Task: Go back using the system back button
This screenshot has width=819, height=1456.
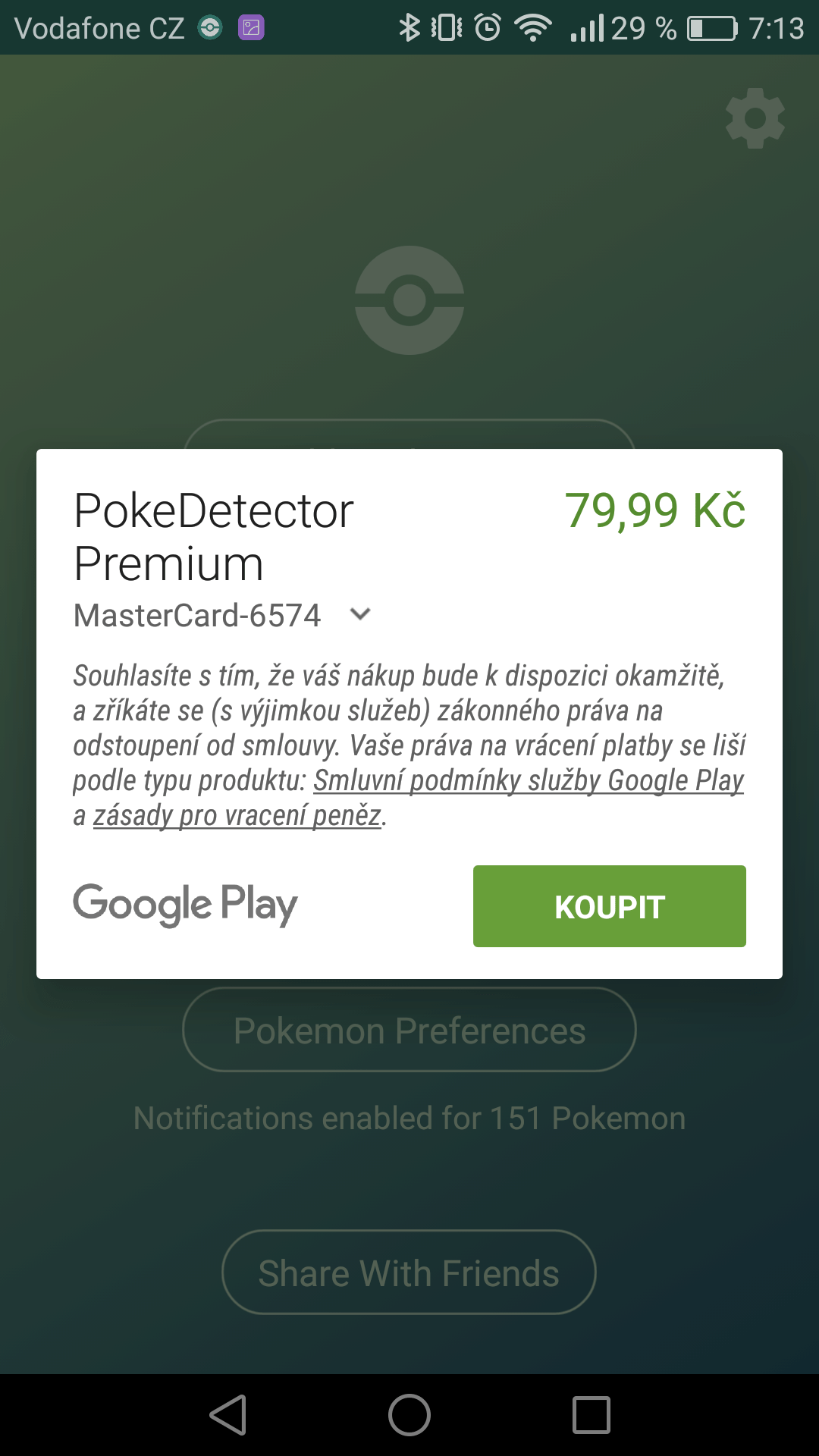Action: pyautogui.click(x=227, y=1415)
